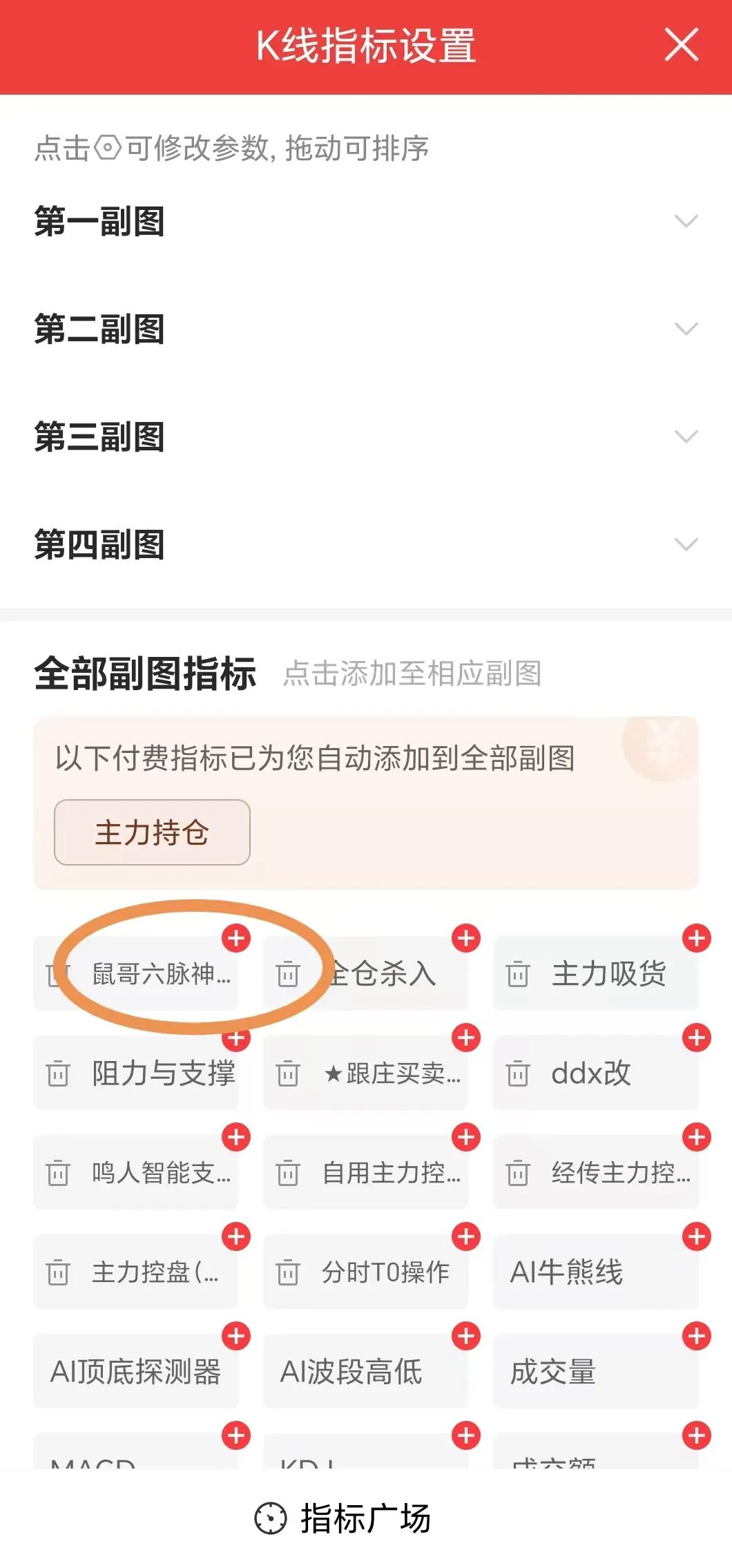This screenshot has width=732, height=1568.
Task: Add the 分时T0操作 indicator
Action: tap(466, 1236)
